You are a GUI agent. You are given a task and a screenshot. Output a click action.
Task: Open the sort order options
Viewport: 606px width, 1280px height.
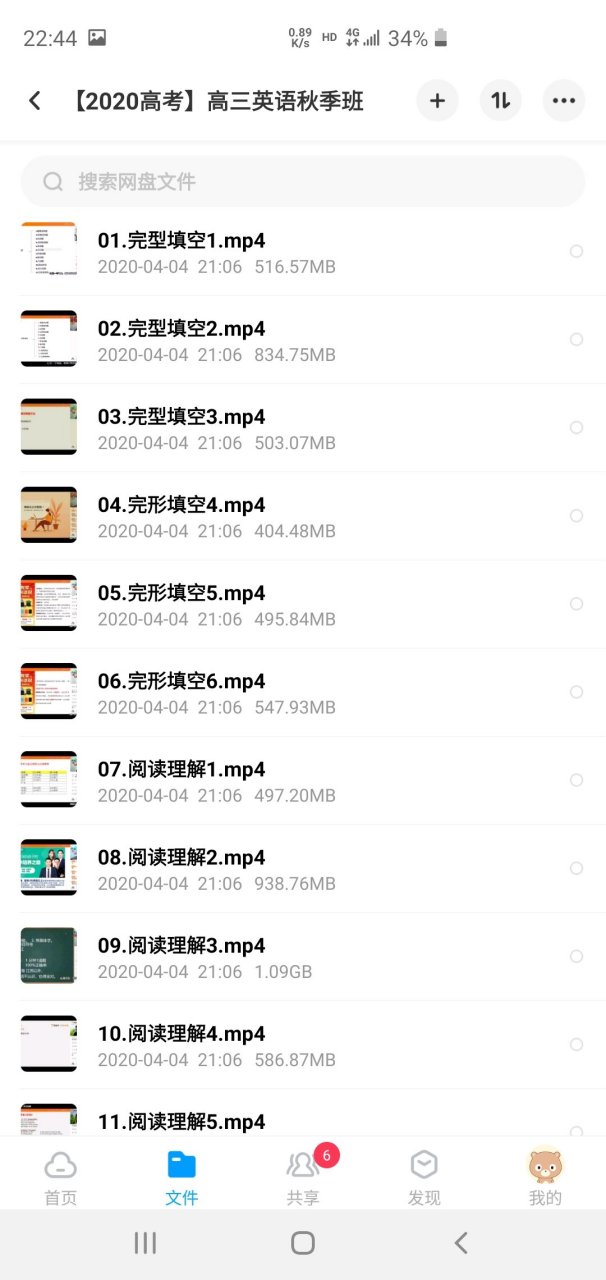[501, 101]
